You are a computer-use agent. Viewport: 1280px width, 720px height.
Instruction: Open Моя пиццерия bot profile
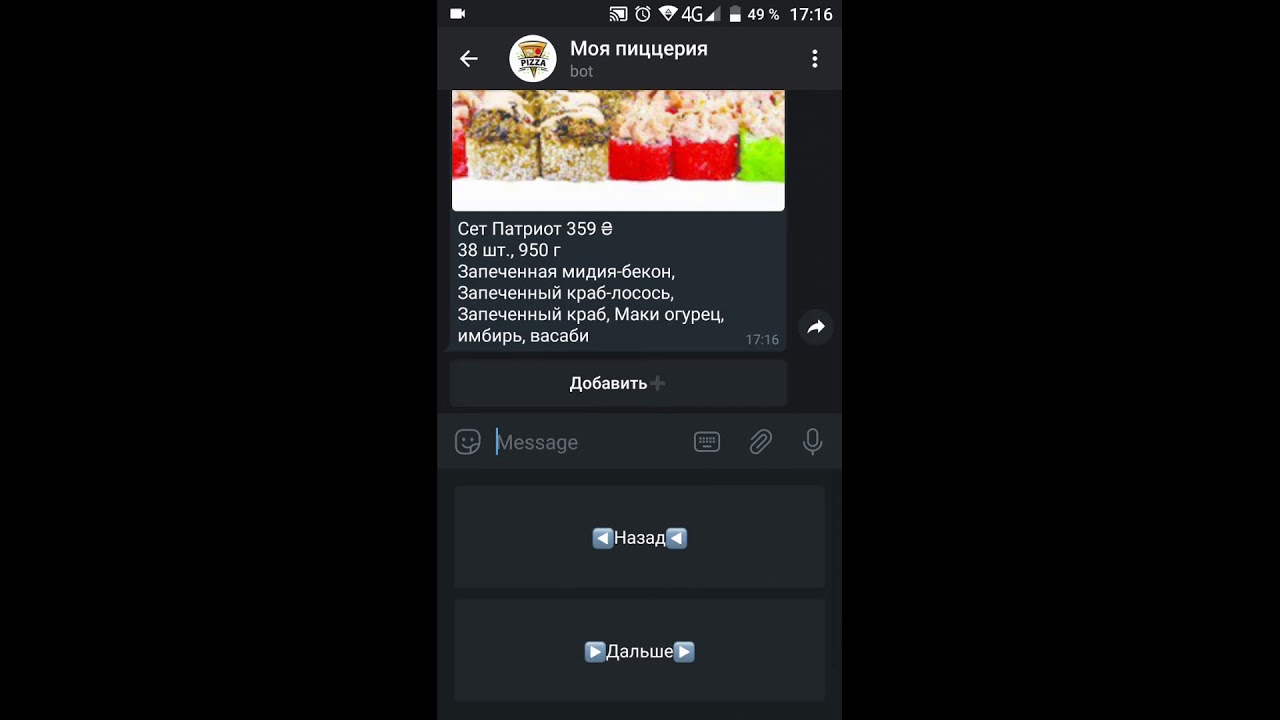click(x=637, y=58)
